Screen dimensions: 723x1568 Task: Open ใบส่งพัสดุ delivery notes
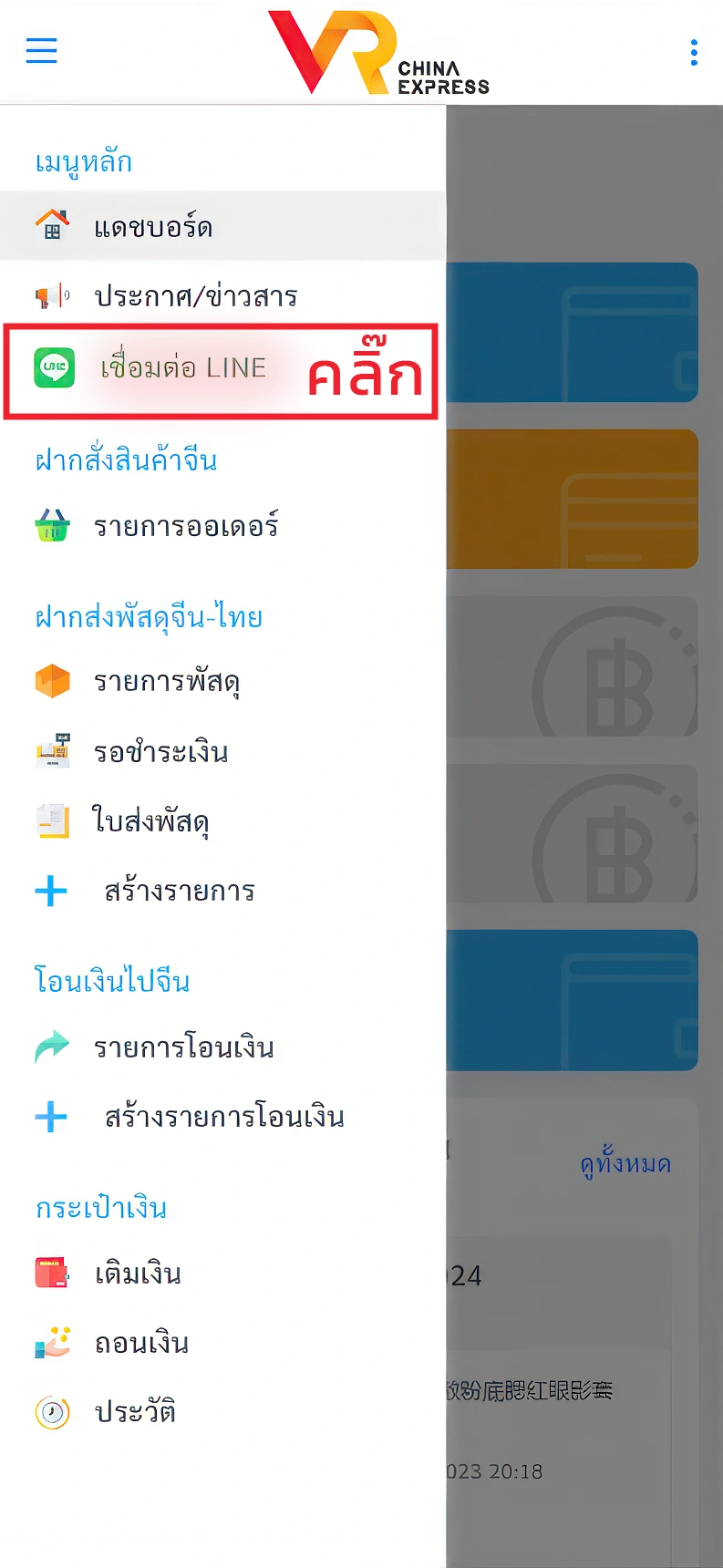(151, 821)
